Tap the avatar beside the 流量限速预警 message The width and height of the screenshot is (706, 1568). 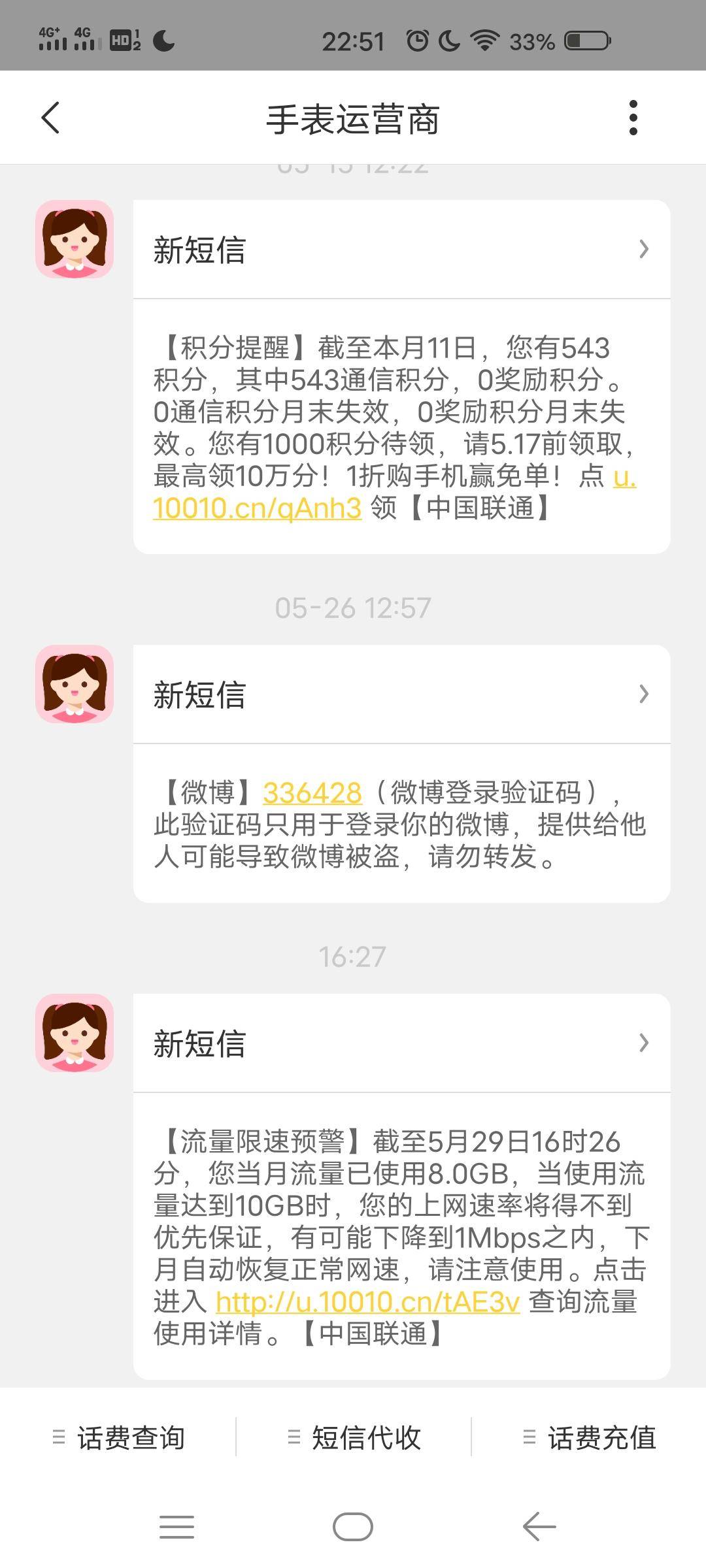73,1044
